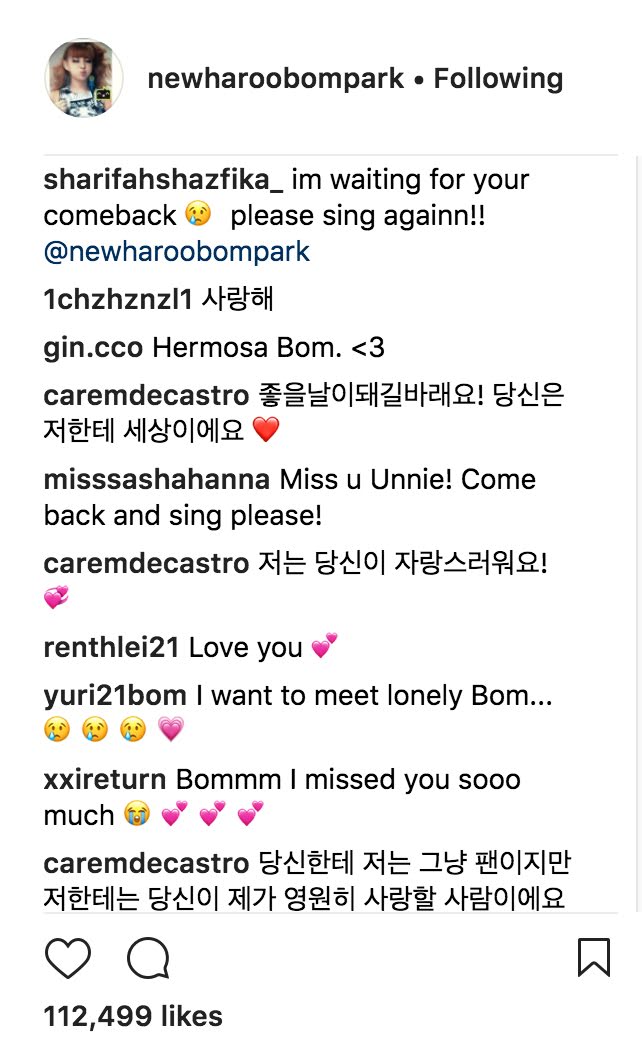Open misssashahanna's profile
This screenshot has height=1050, width=642.
[x=157, y=479]
